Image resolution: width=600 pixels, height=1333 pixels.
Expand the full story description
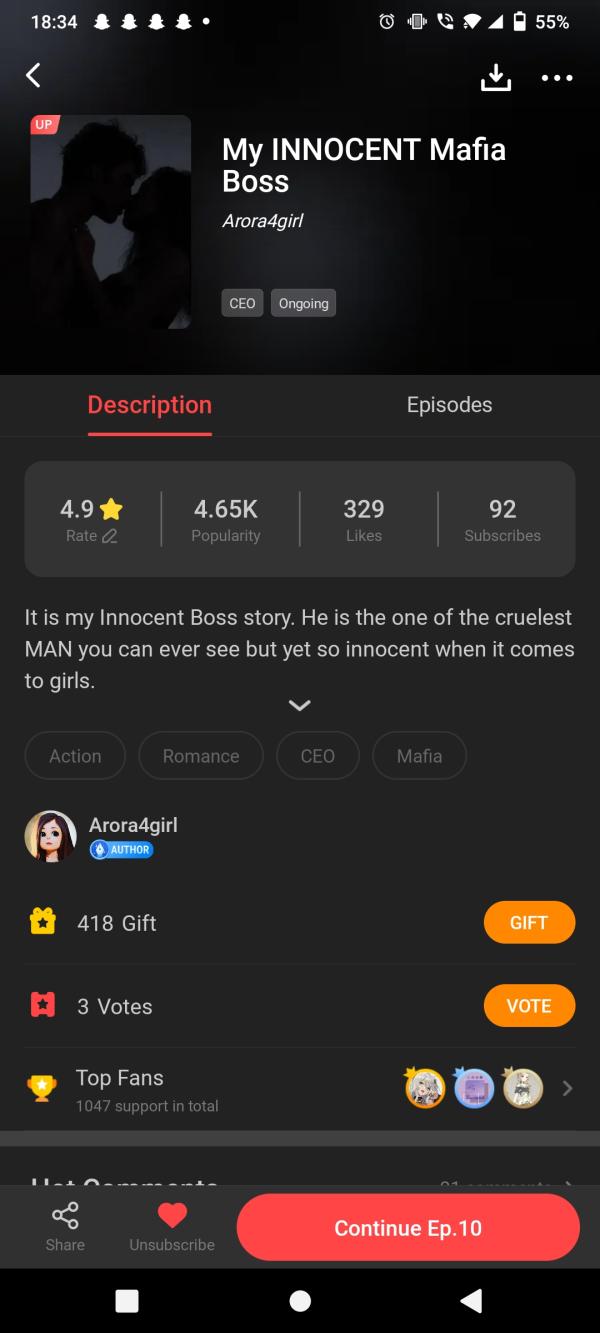point(299,705)
